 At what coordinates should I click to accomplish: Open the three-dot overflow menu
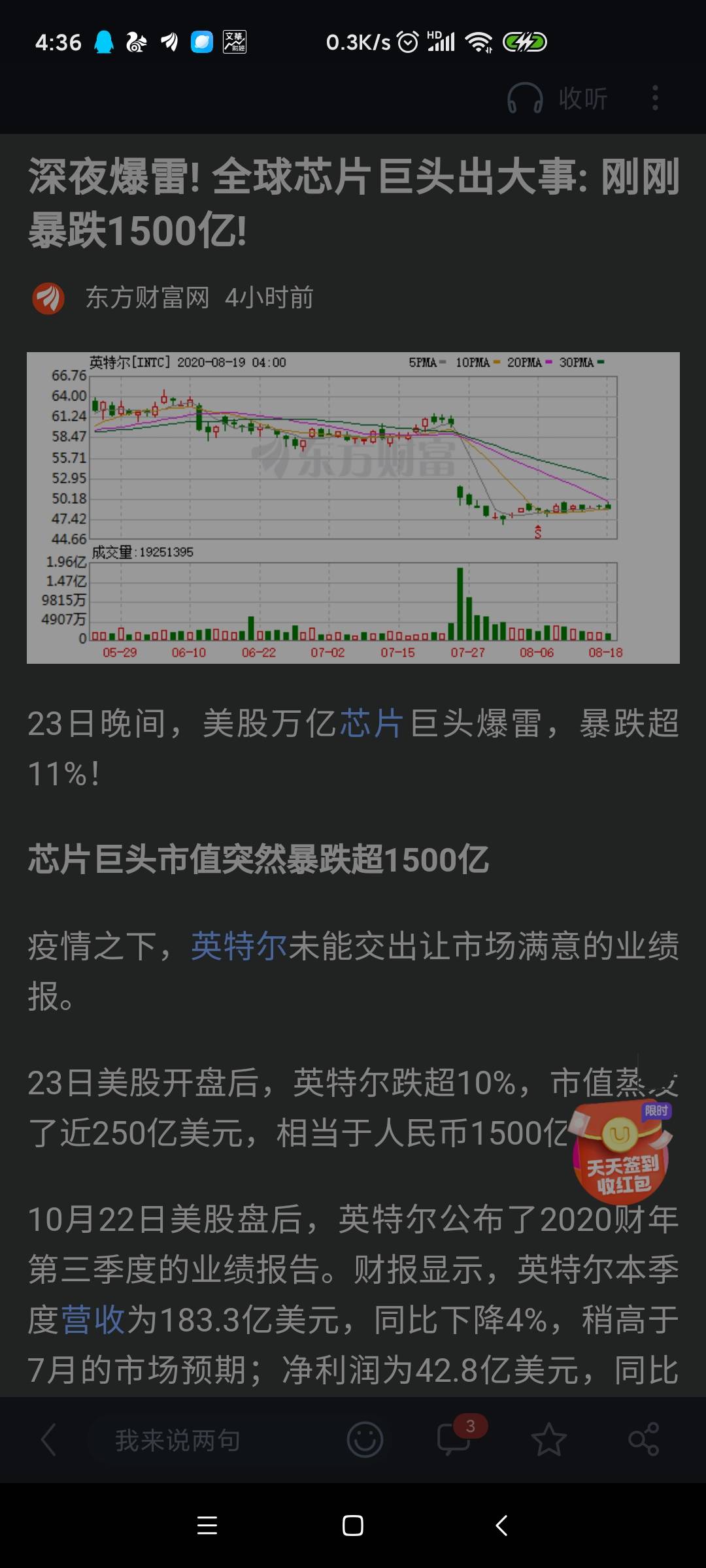655,99
